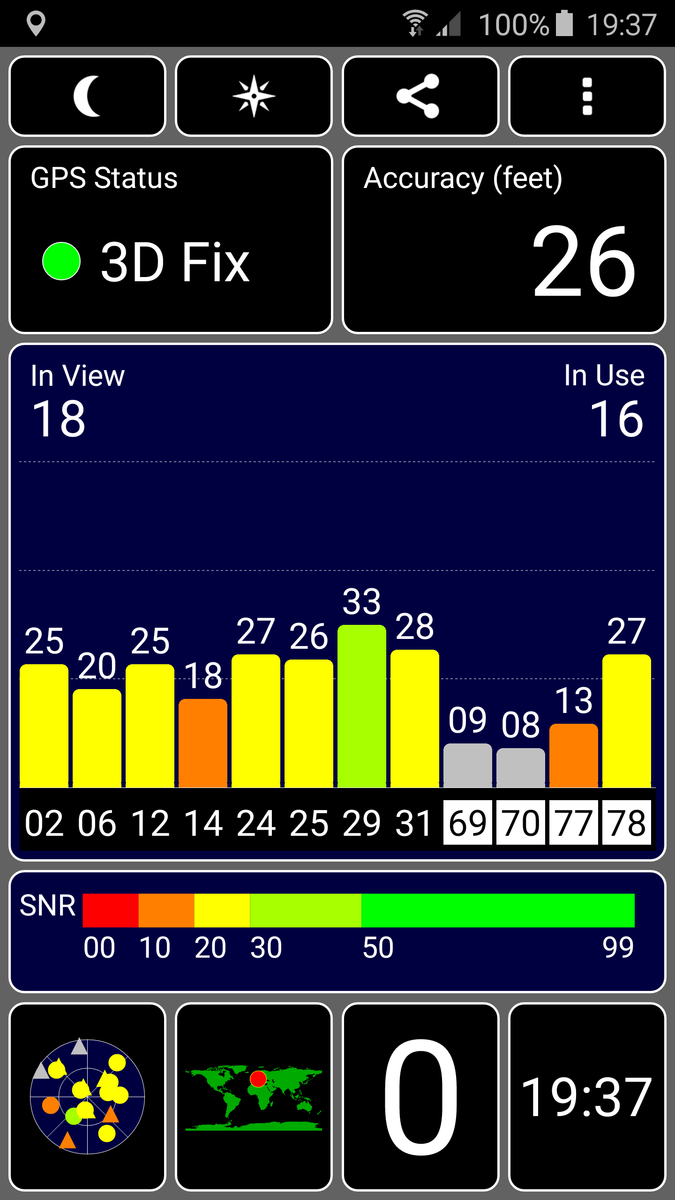Image resolution: width=675 pixels, height=1200 pixels.
Task: Open the GPS Status 3D Fix card
Action: click(x=171, y=240)
